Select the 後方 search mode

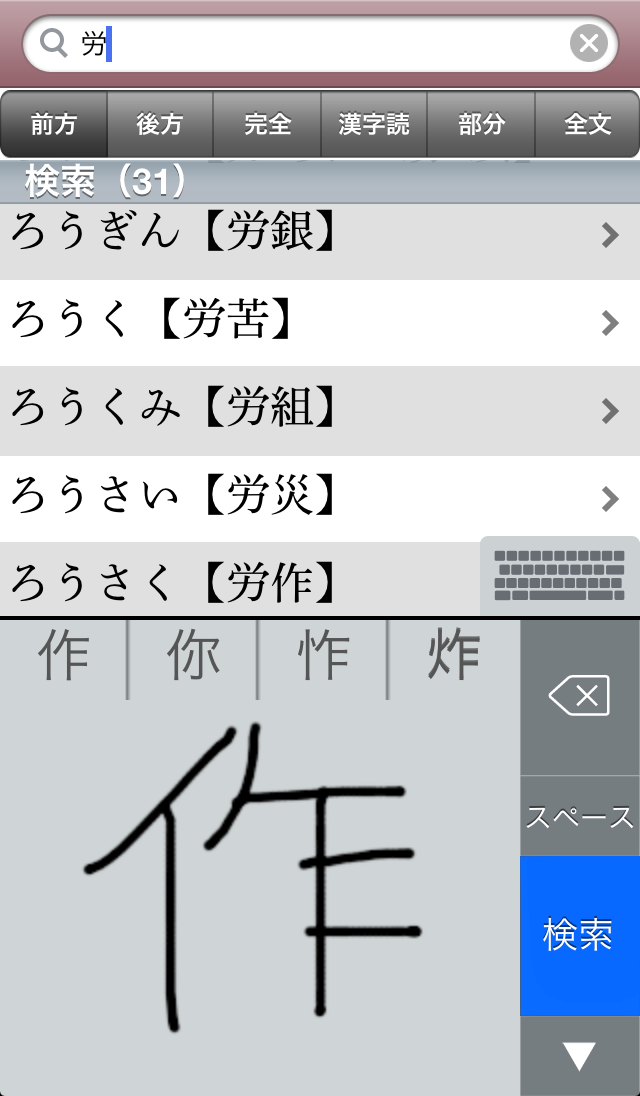[160, 124]
